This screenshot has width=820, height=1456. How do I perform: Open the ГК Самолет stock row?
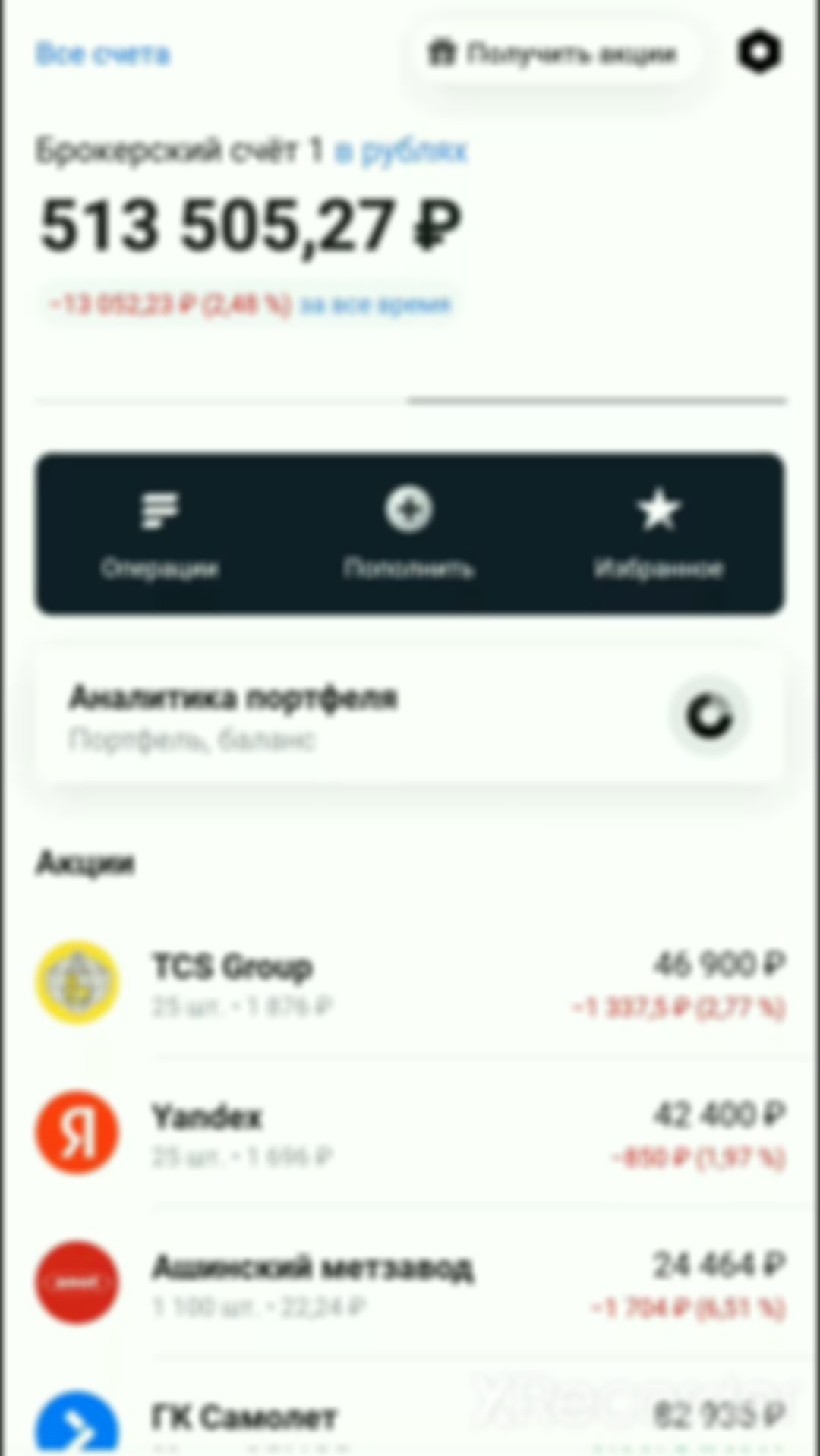(410, 1420)
